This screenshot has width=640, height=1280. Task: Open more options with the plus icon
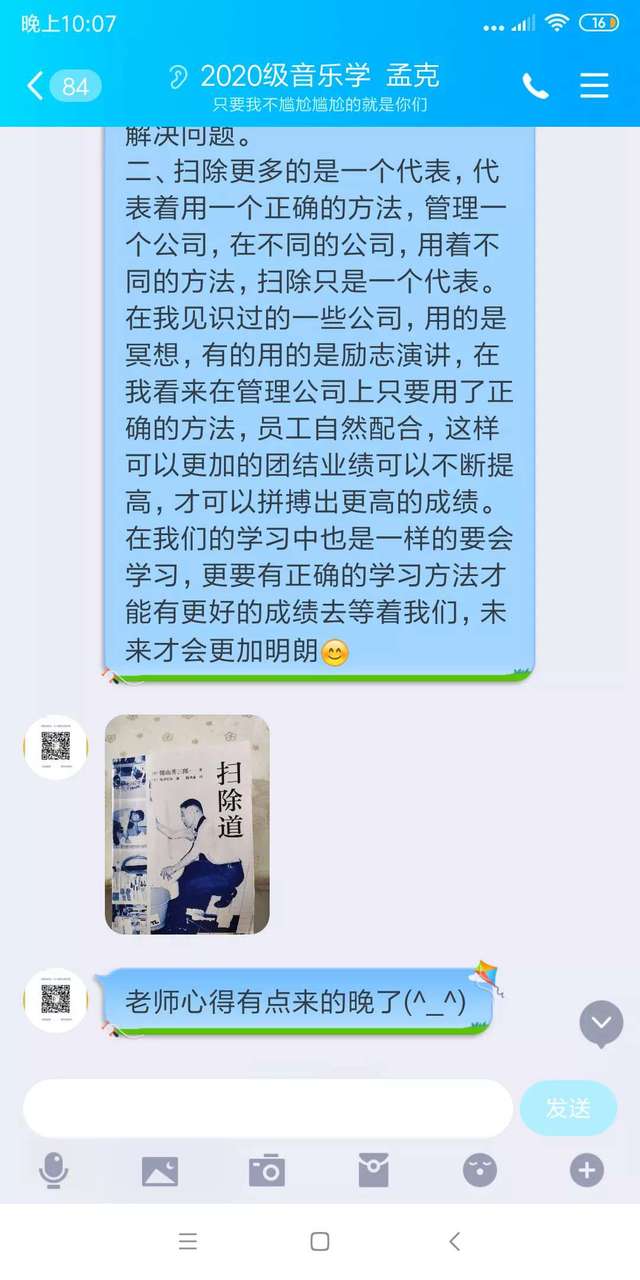pyautogui.click(x=586, y=1170)
